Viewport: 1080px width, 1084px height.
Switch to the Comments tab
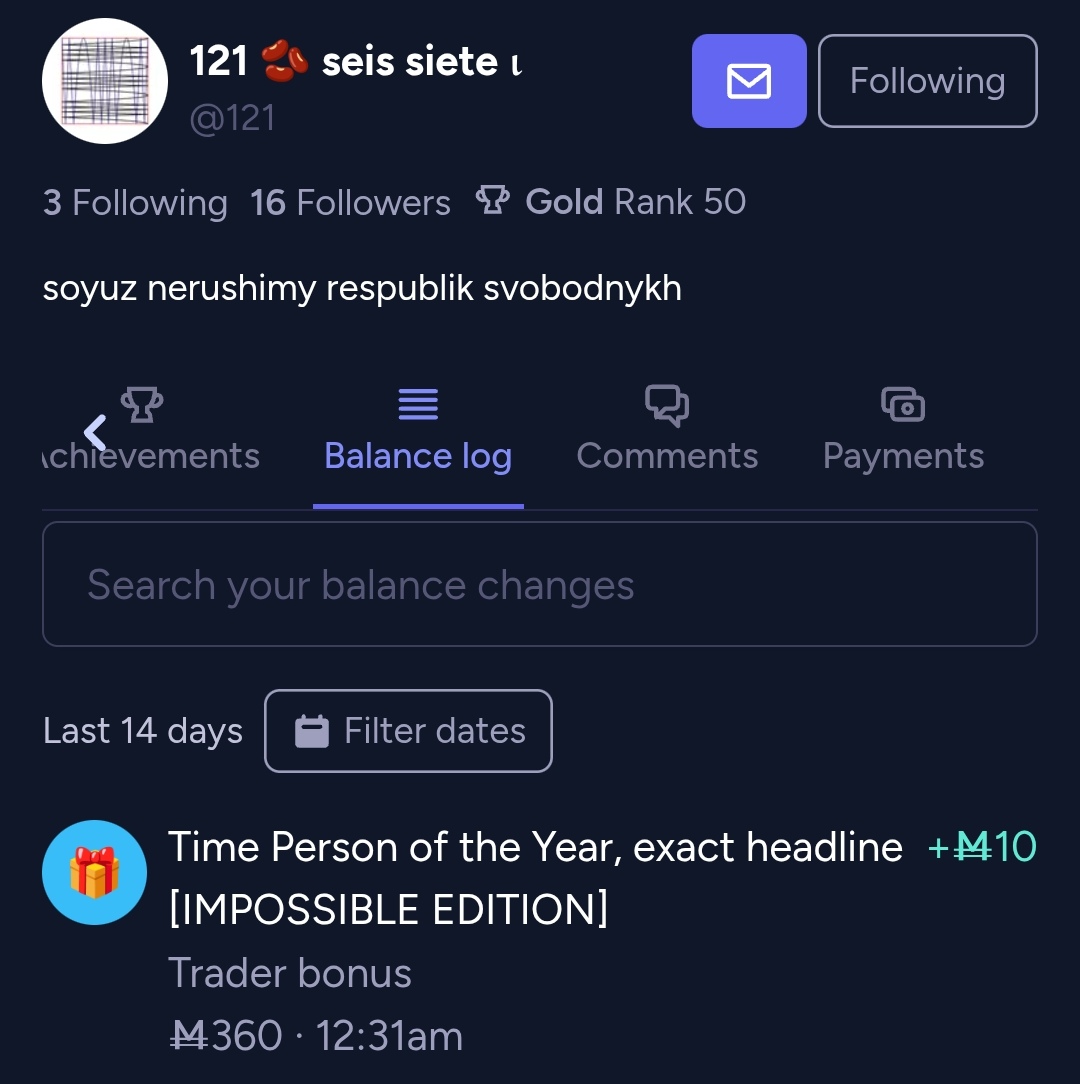[667, 432]
